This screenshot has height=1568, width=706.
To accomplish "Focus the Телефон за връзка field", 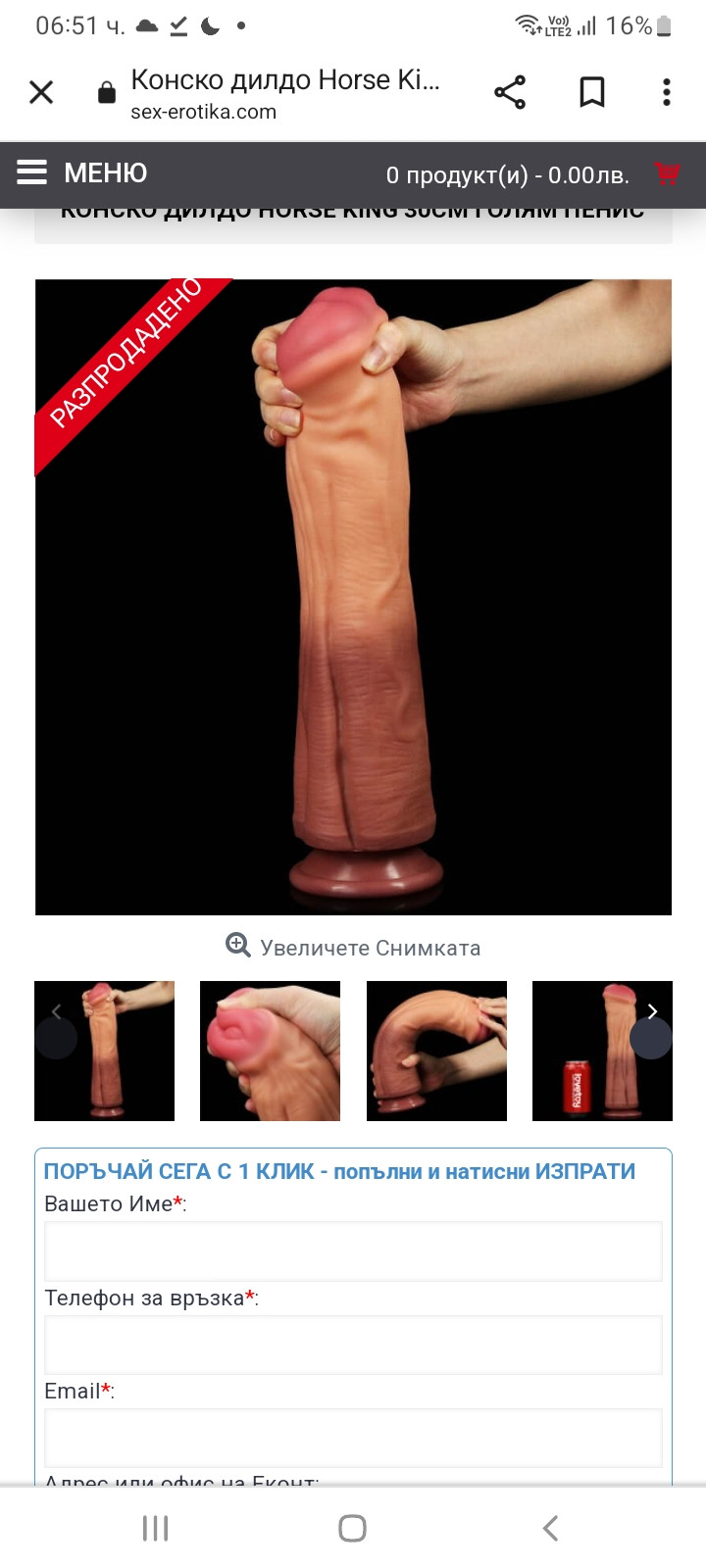I will coord(353,1345).
